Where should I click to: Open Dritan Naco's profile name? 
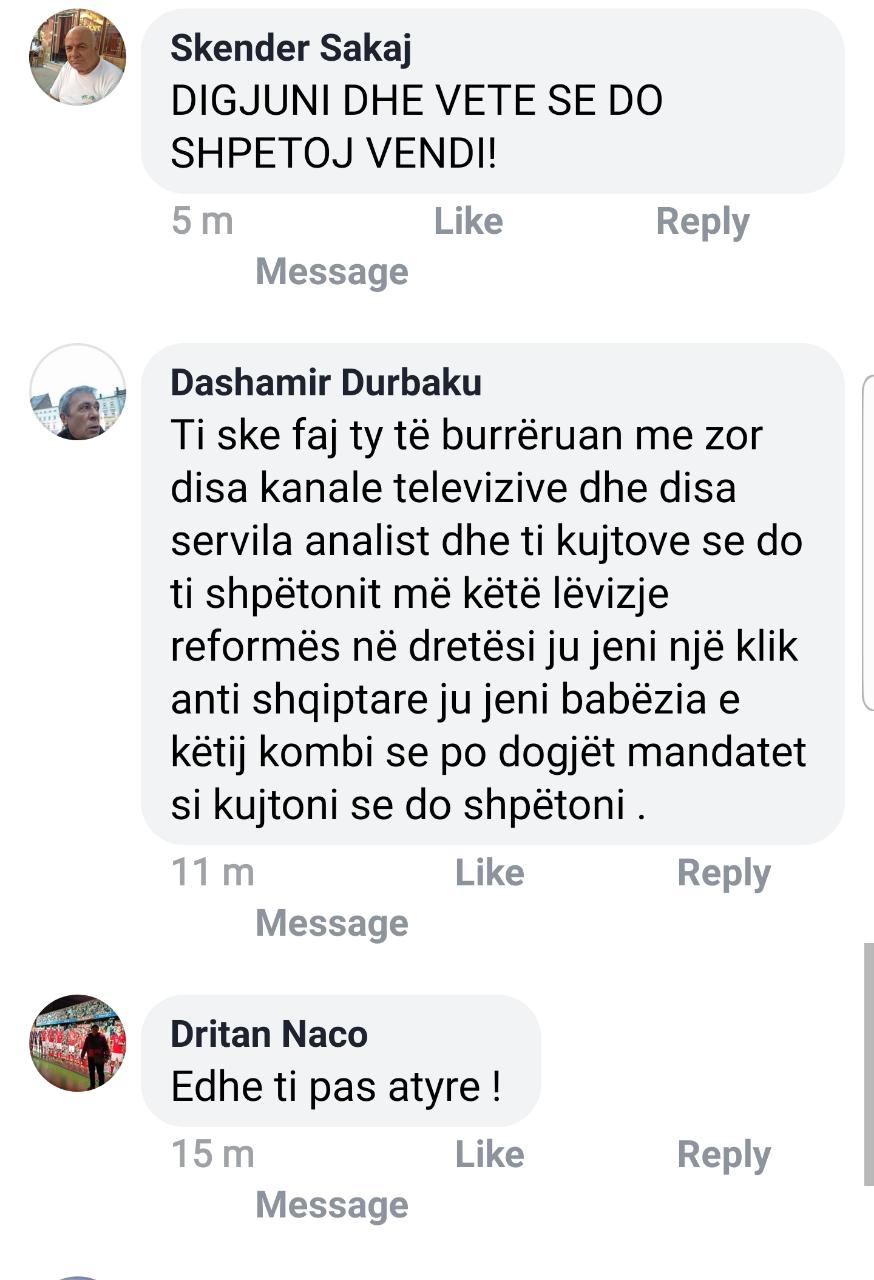pyautogui.click(x=269, y=1033)
